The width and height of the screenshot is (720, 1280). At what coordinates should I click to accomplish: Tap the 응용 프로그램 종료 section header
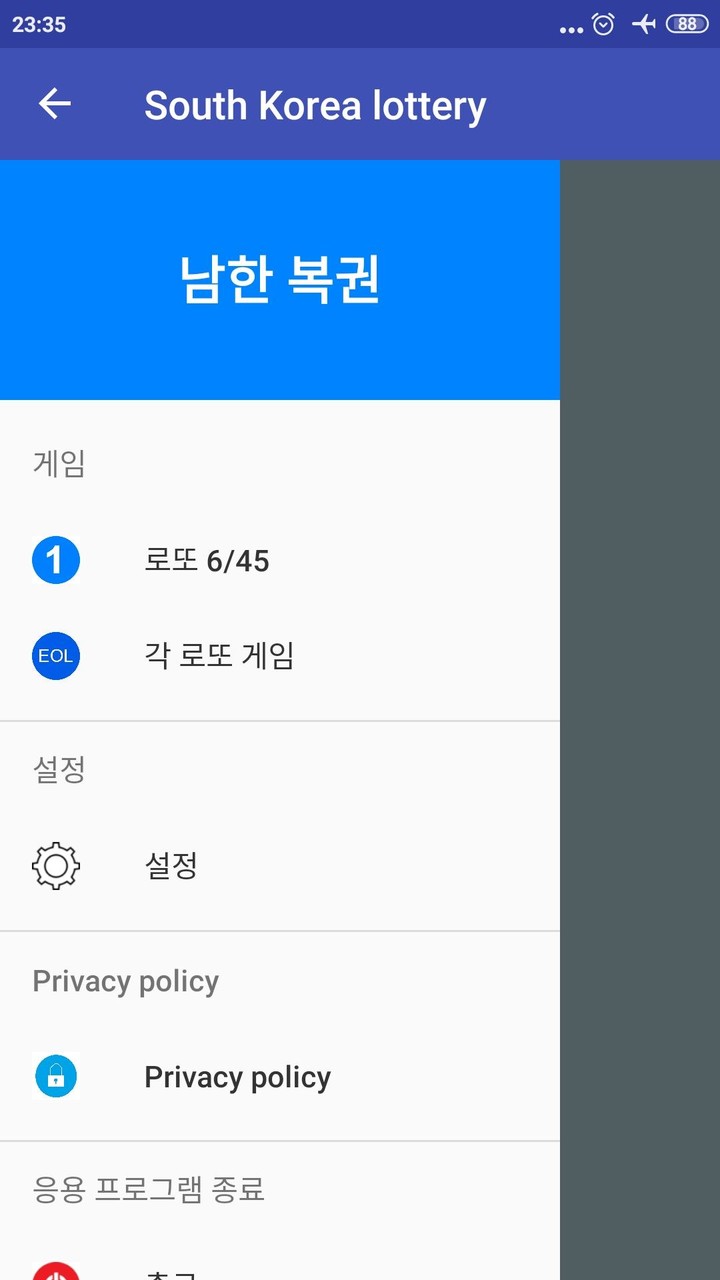coord(148,1190)
